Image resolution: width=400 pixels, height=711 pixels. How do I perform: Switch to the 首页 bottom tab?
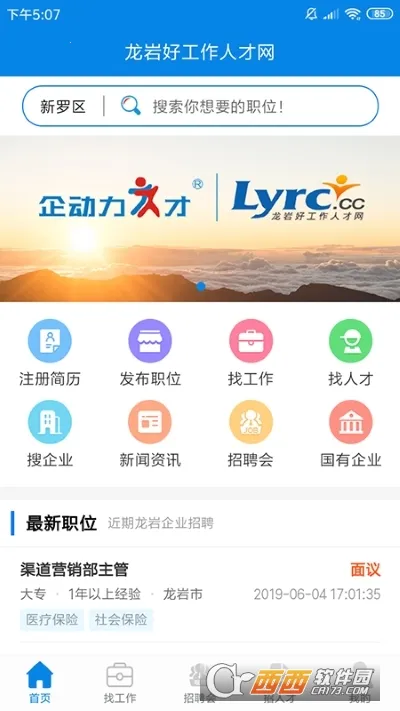pos(40,683)
